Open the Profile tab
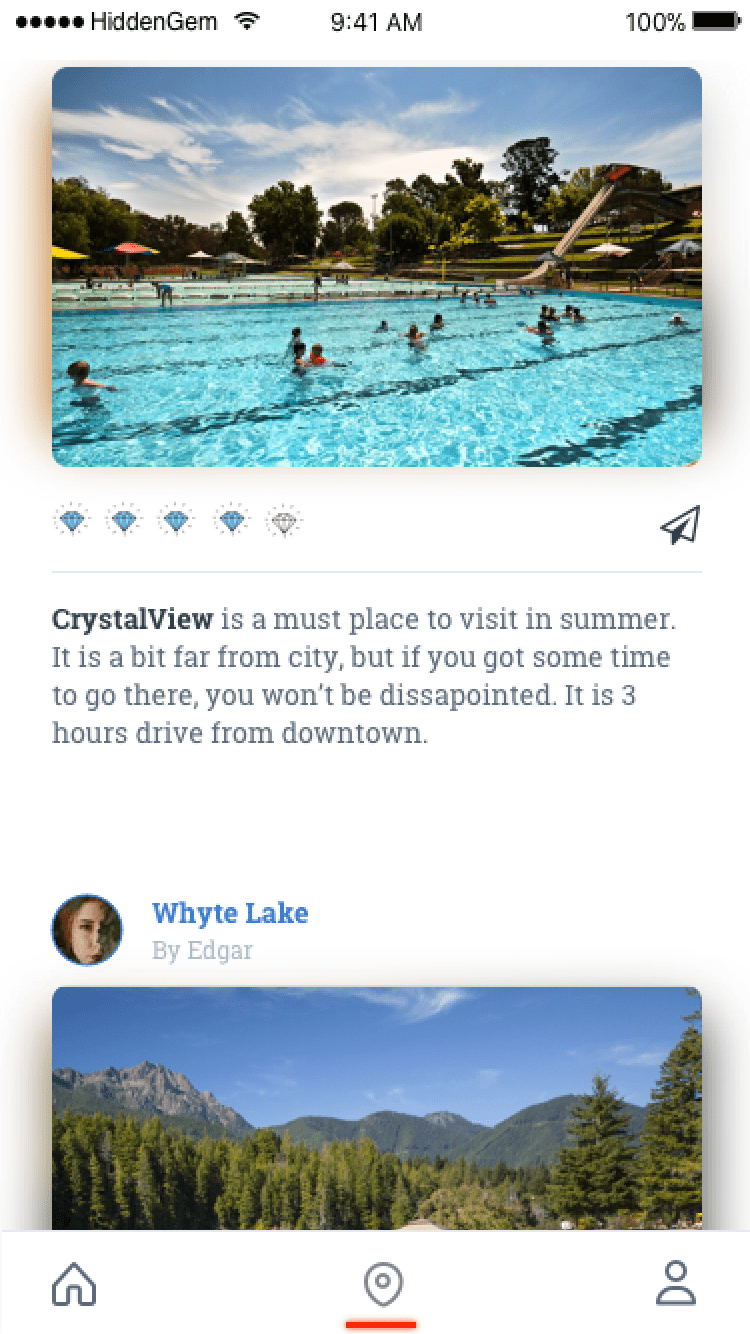 [675, 1283]
